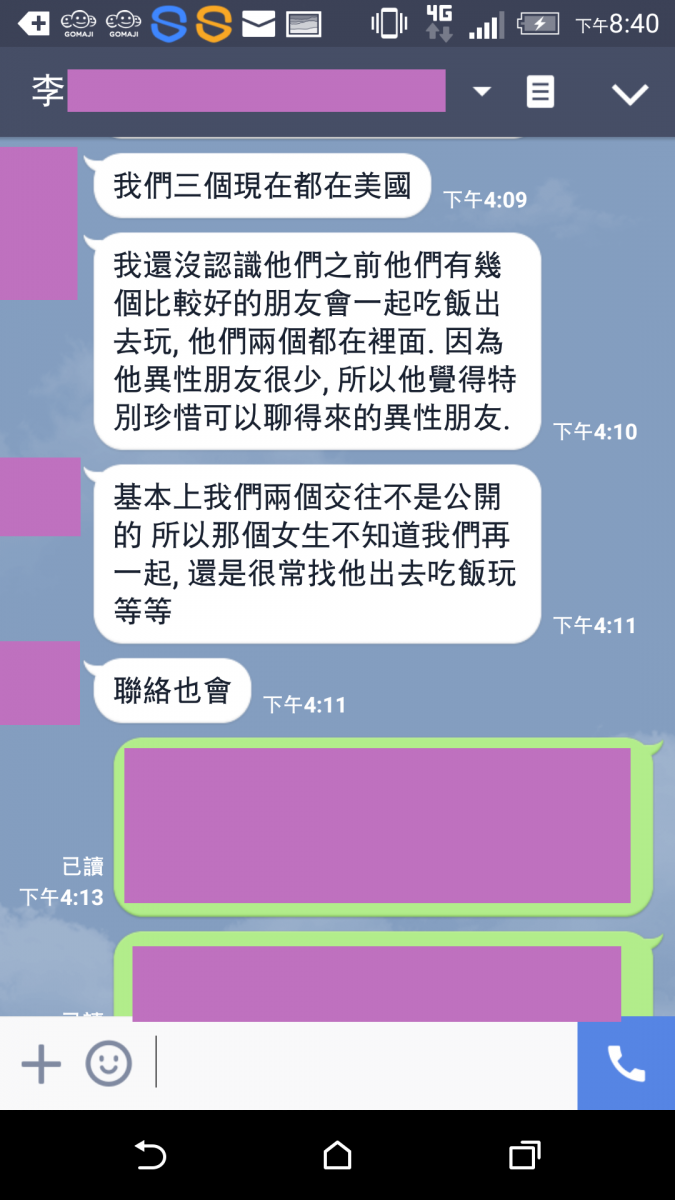The image size is (675, 1200).
Task: Open the emoji sticker picker
Action: click(108, 1064)
